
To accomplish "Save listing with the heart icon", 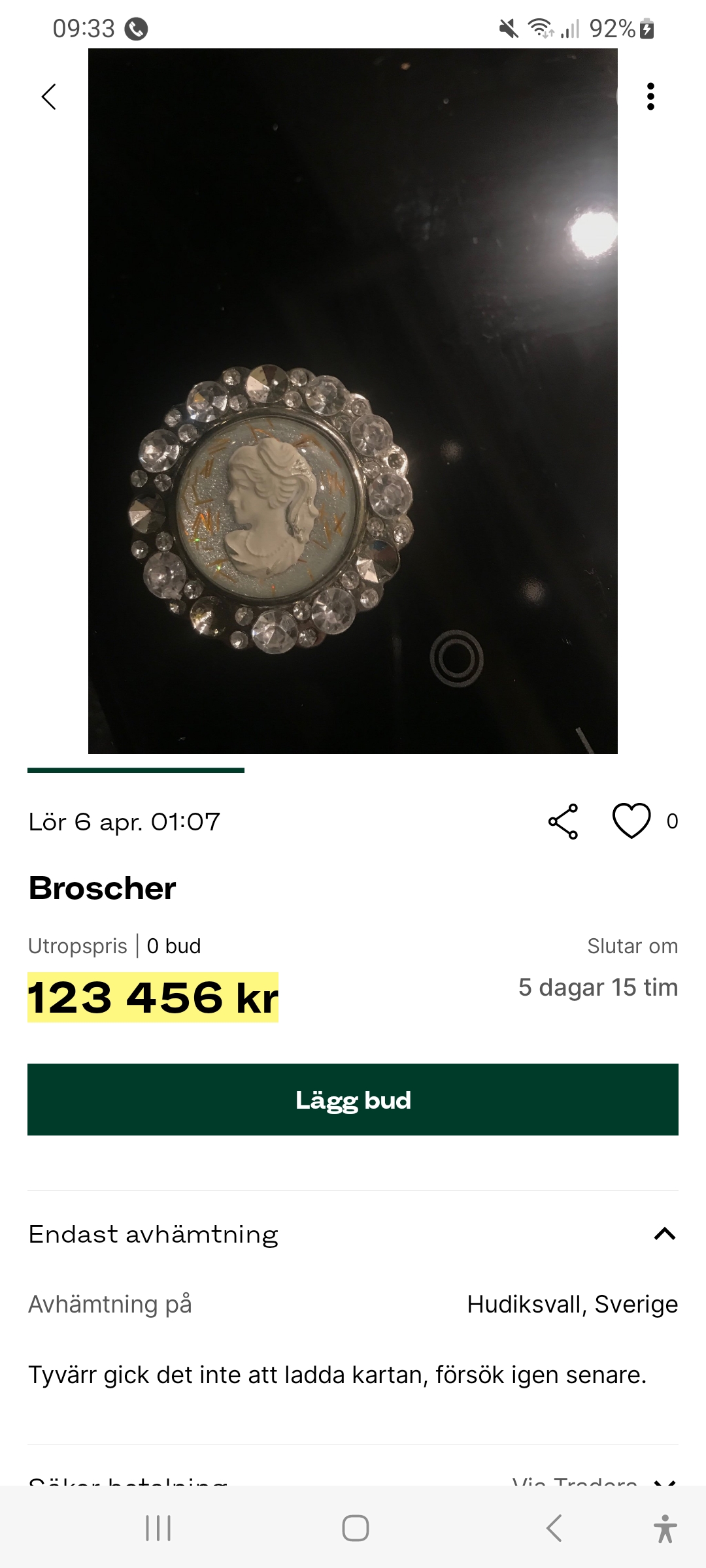I will tap(631, 821).
